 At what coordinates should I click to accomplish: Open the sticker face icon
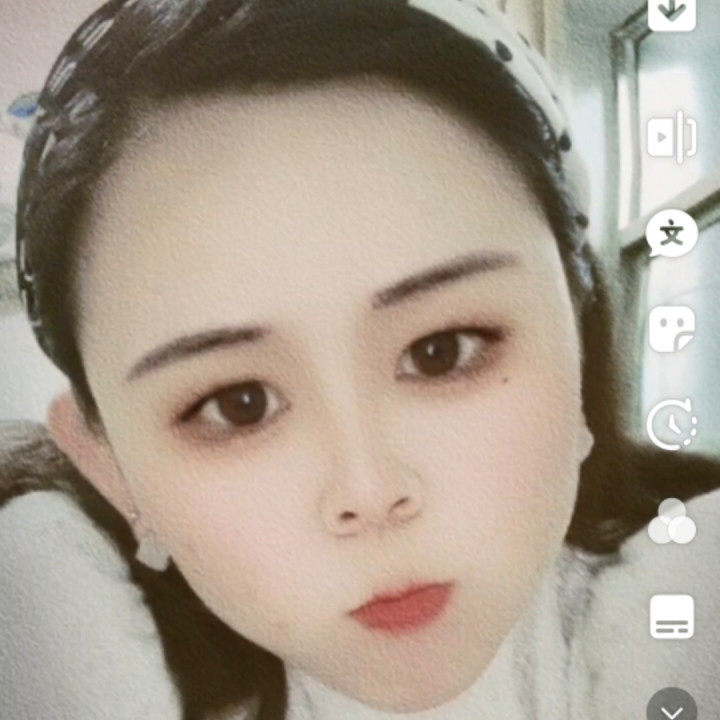672,329
